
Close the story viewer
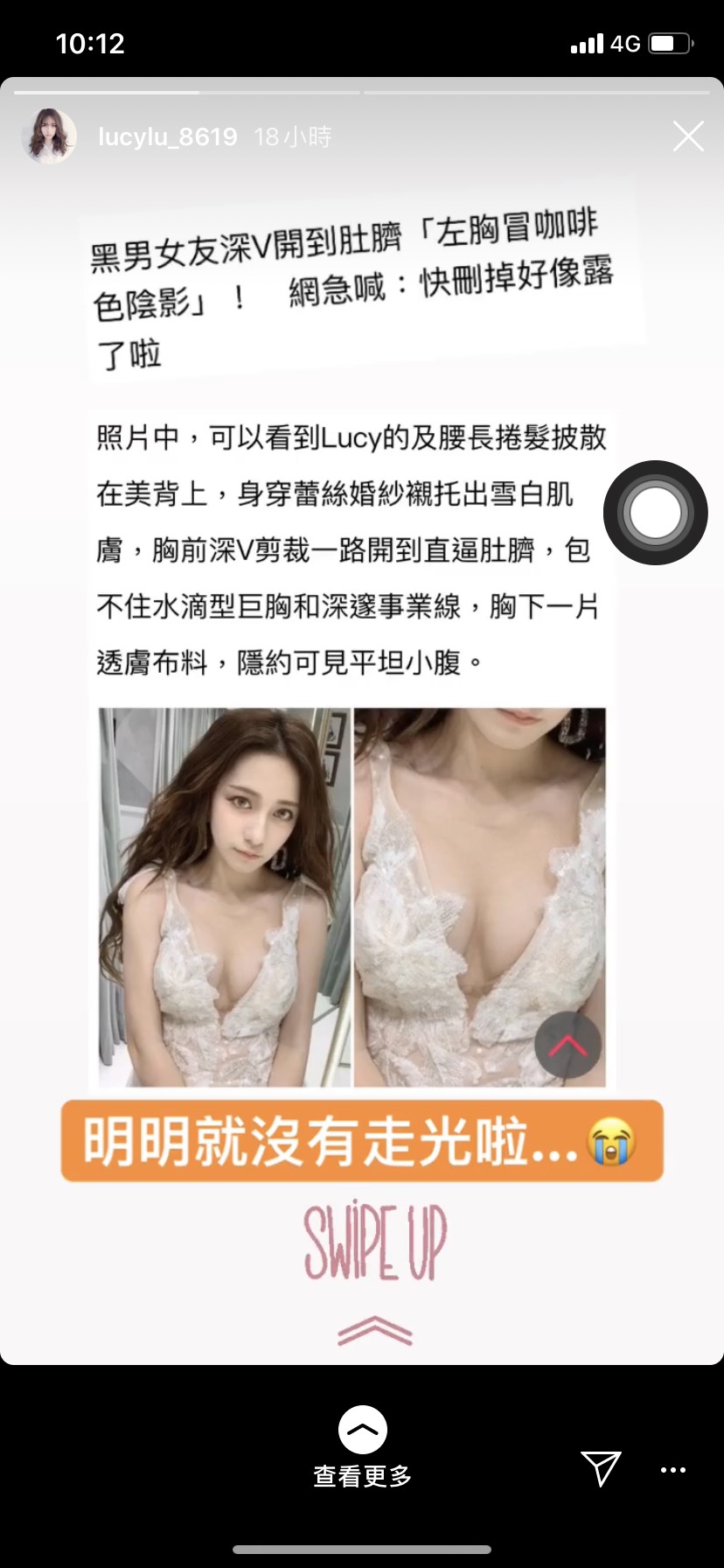pos(687,136)
